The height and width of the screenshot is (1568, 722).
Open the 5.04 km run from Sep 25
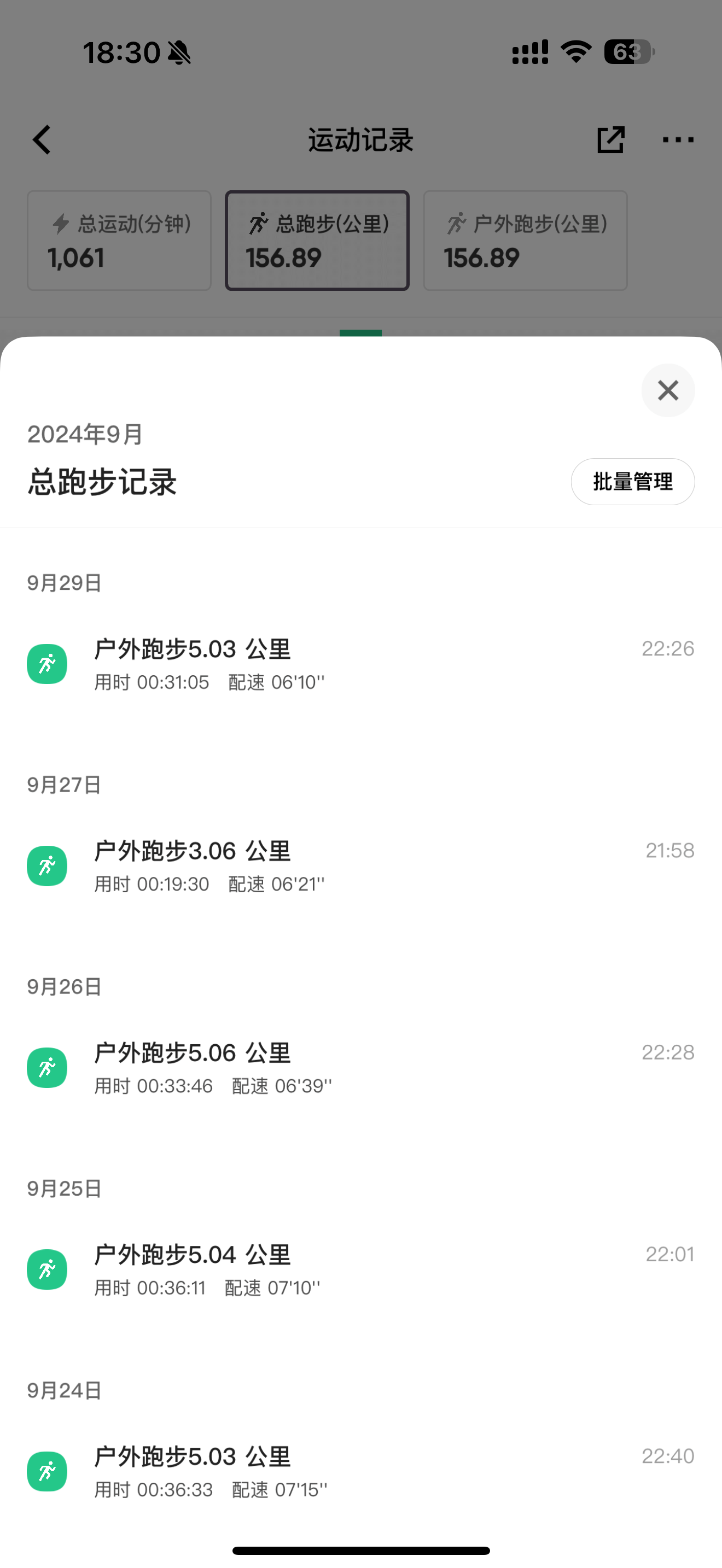(243, 1269)
